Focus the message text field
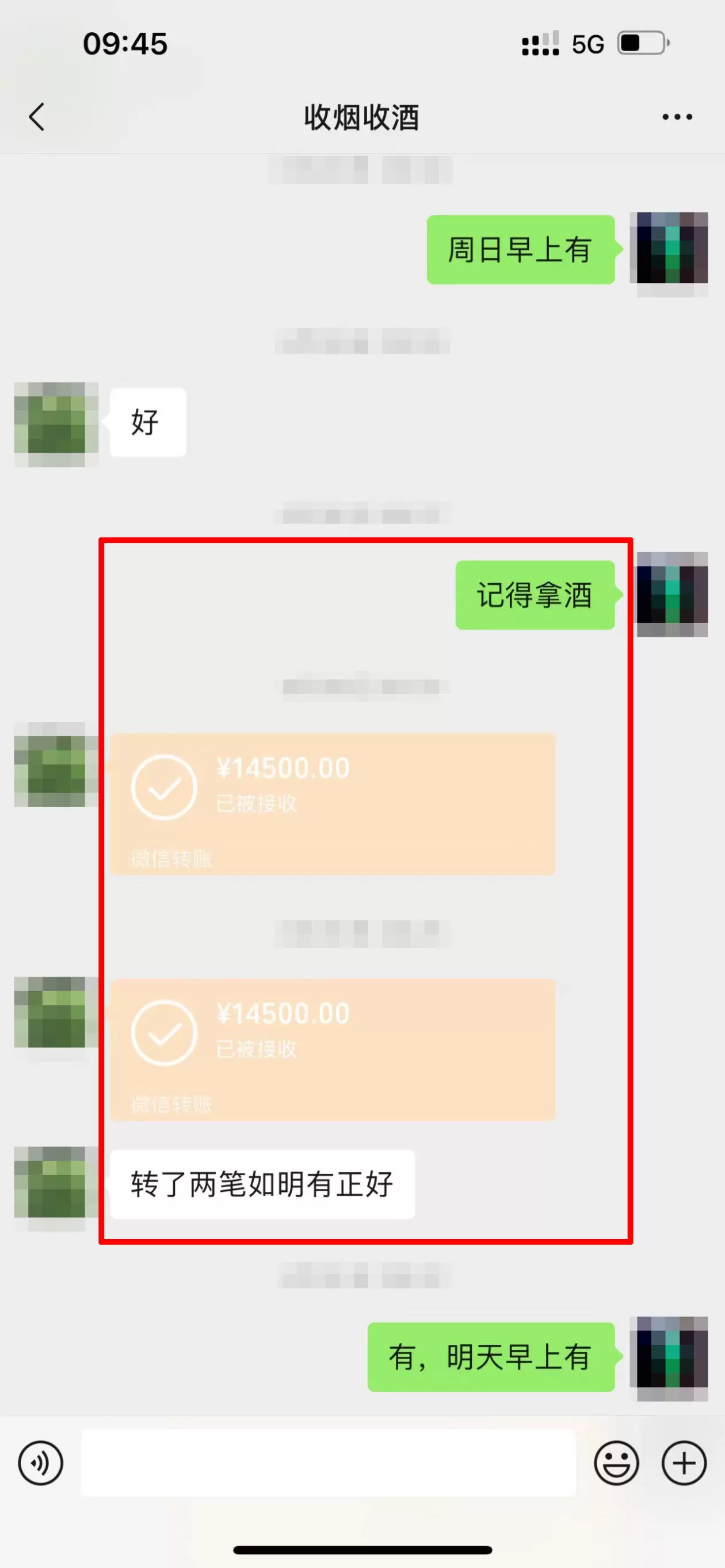 tap(329, 1463)
